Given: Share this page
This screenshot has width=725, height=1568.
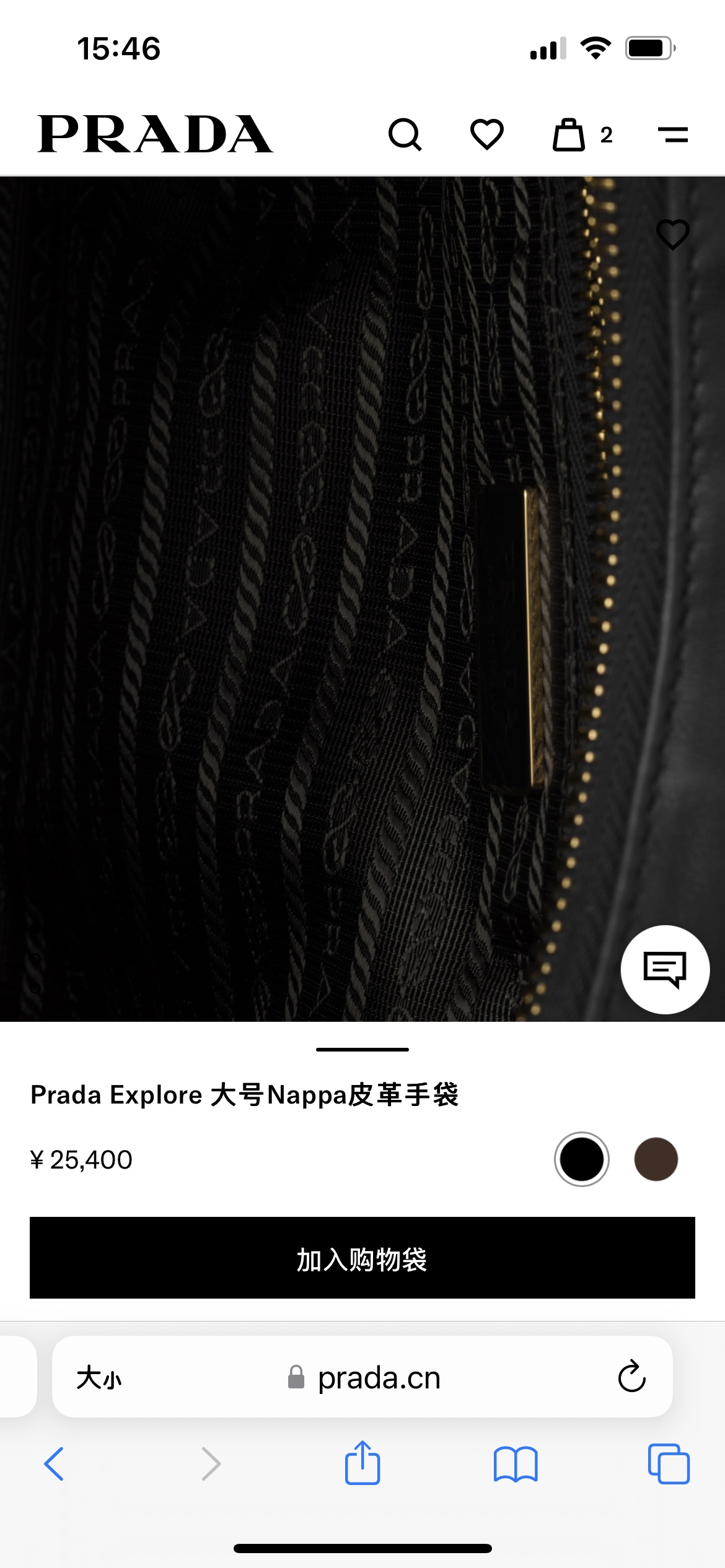Looking at the screenshot, I should click(362, 1463).
